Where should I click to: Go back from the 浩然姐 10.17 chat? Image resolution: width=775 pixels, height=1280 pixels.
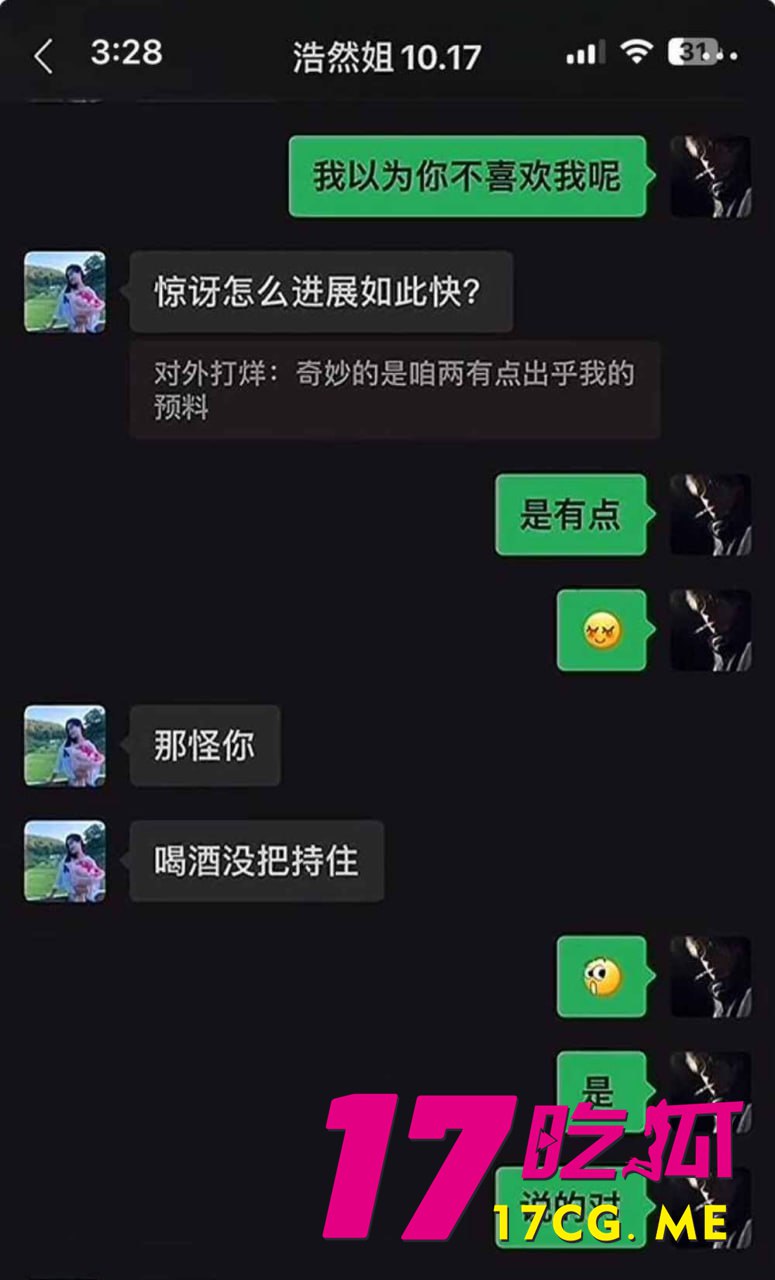pos(43,56)
